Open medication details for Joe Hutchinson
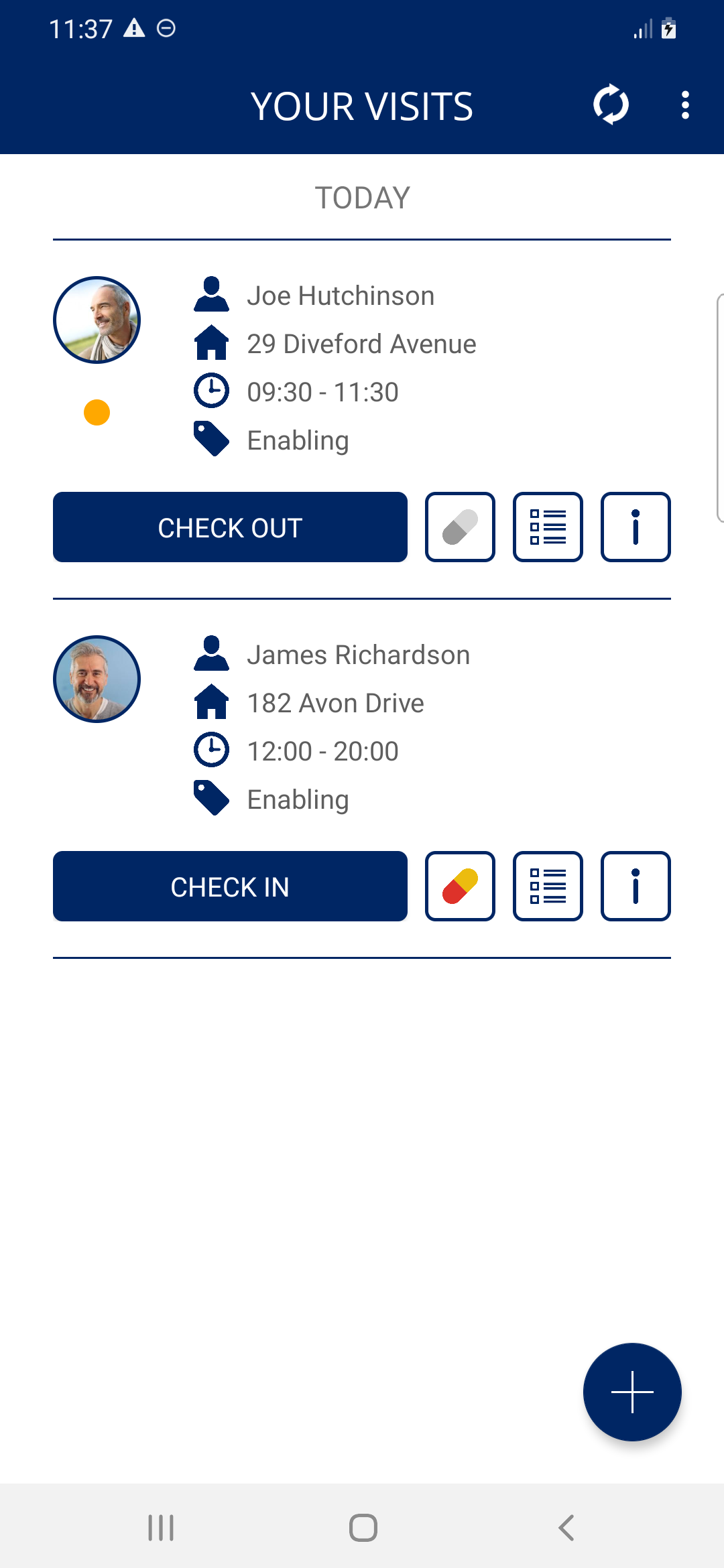724x1568 pixels. point(460,527)
